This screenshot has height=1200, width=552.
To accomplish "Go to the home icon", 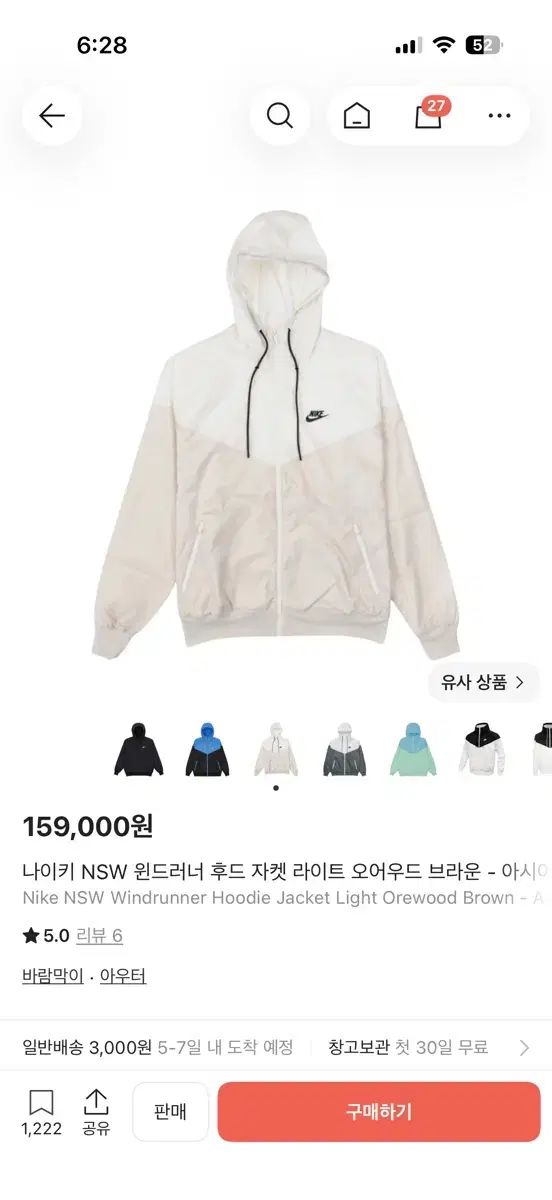I will click(356, 116).
